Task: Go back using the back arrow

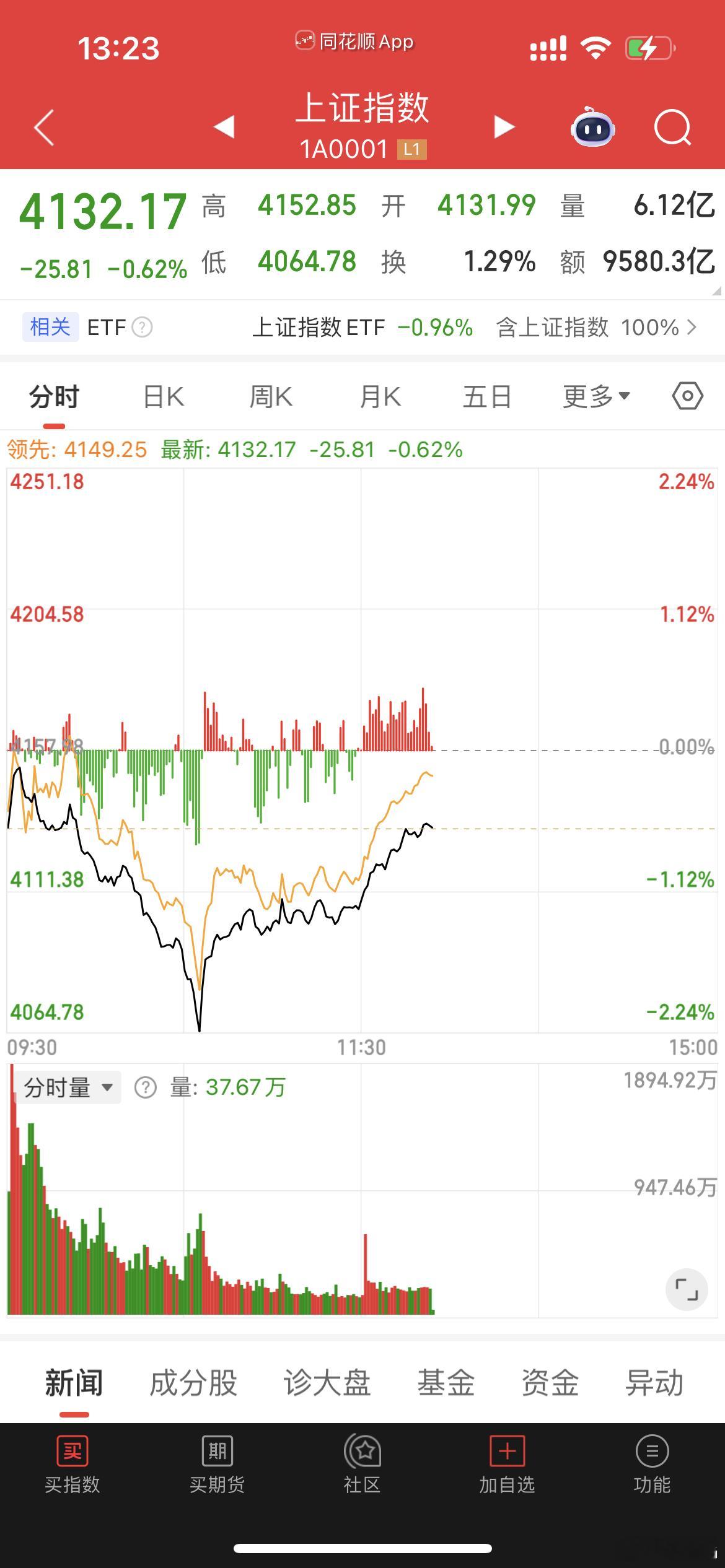Action: click(42, 127)
